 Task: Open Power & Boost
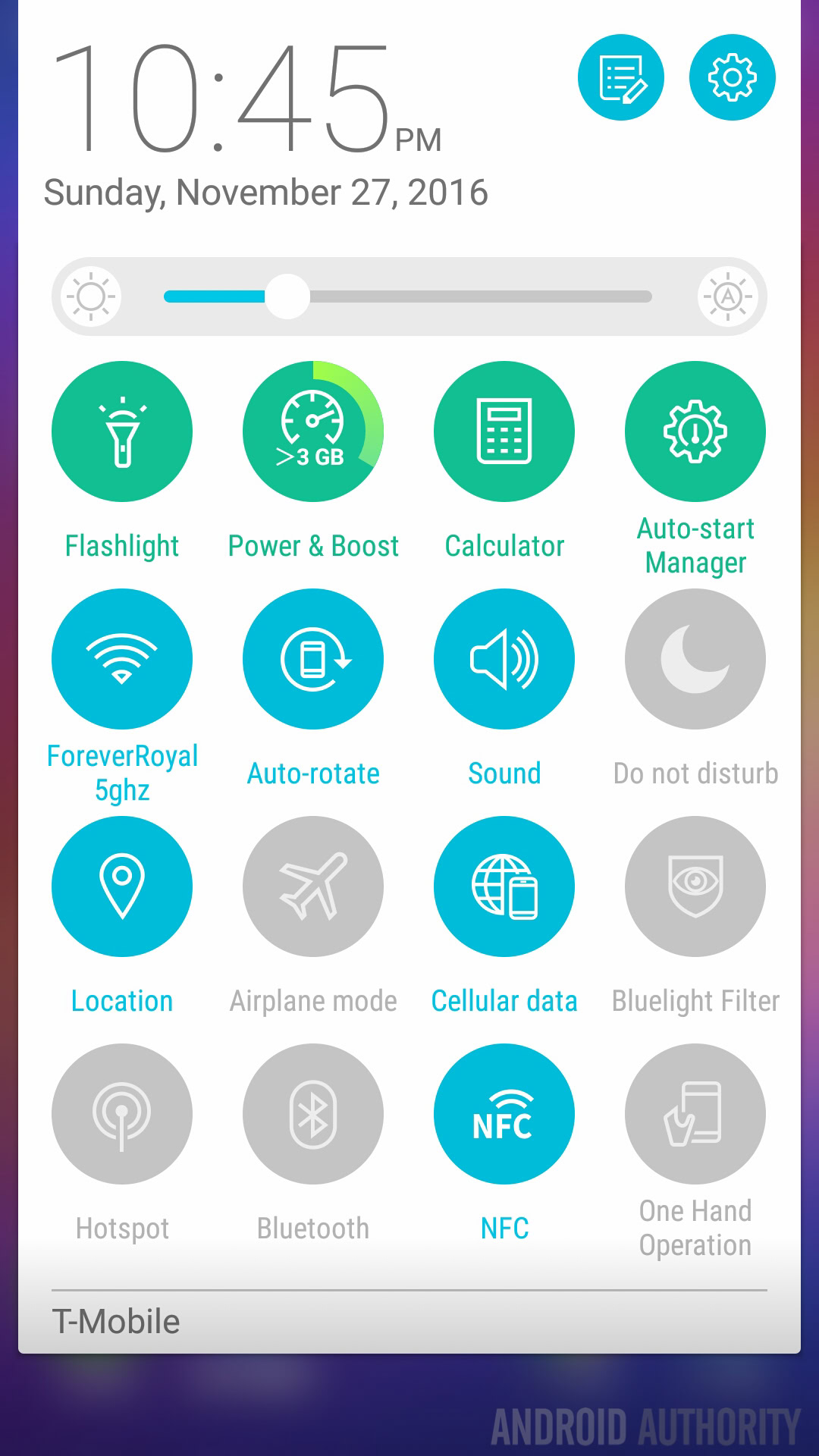[313, 431]
